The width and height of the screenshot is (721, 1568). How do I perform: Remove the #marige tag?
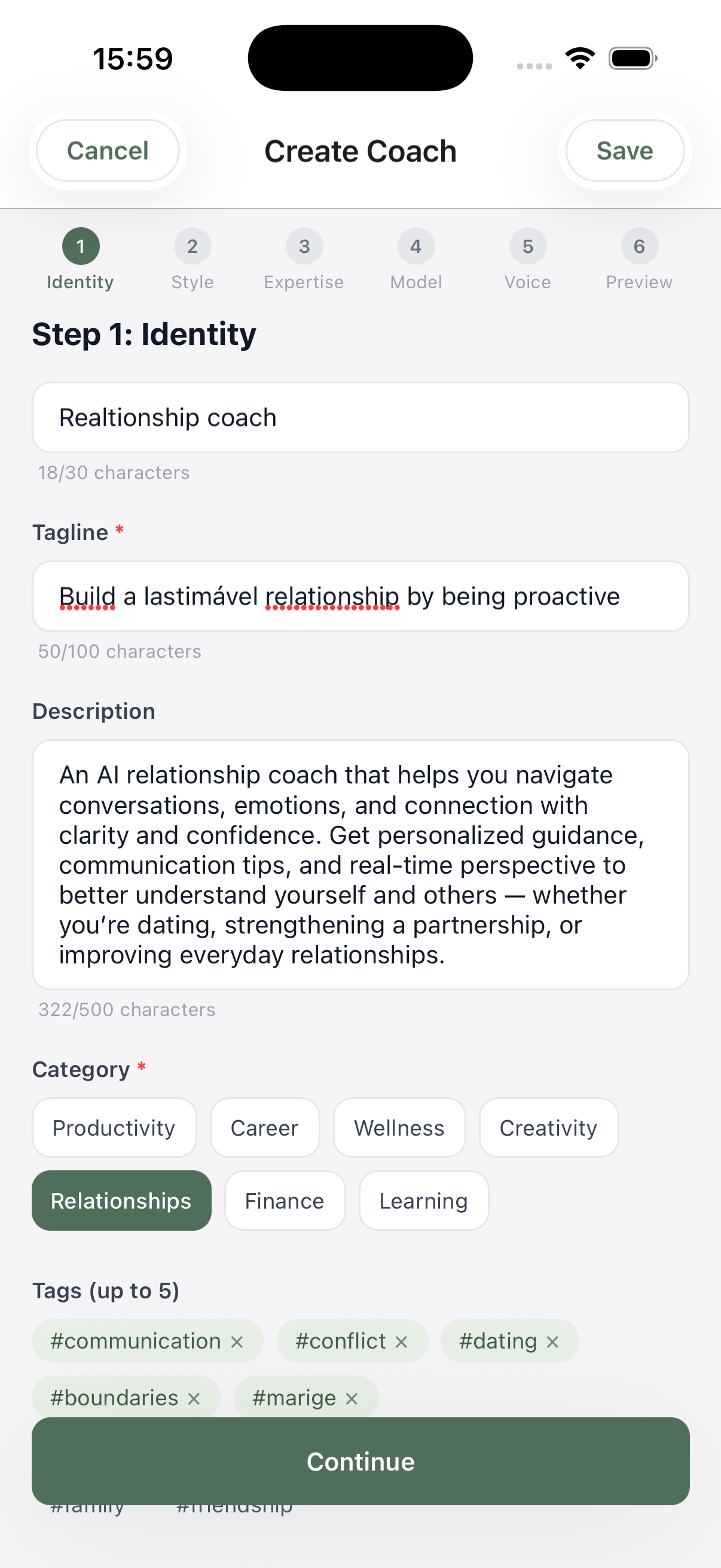[x=352, y=1399]
